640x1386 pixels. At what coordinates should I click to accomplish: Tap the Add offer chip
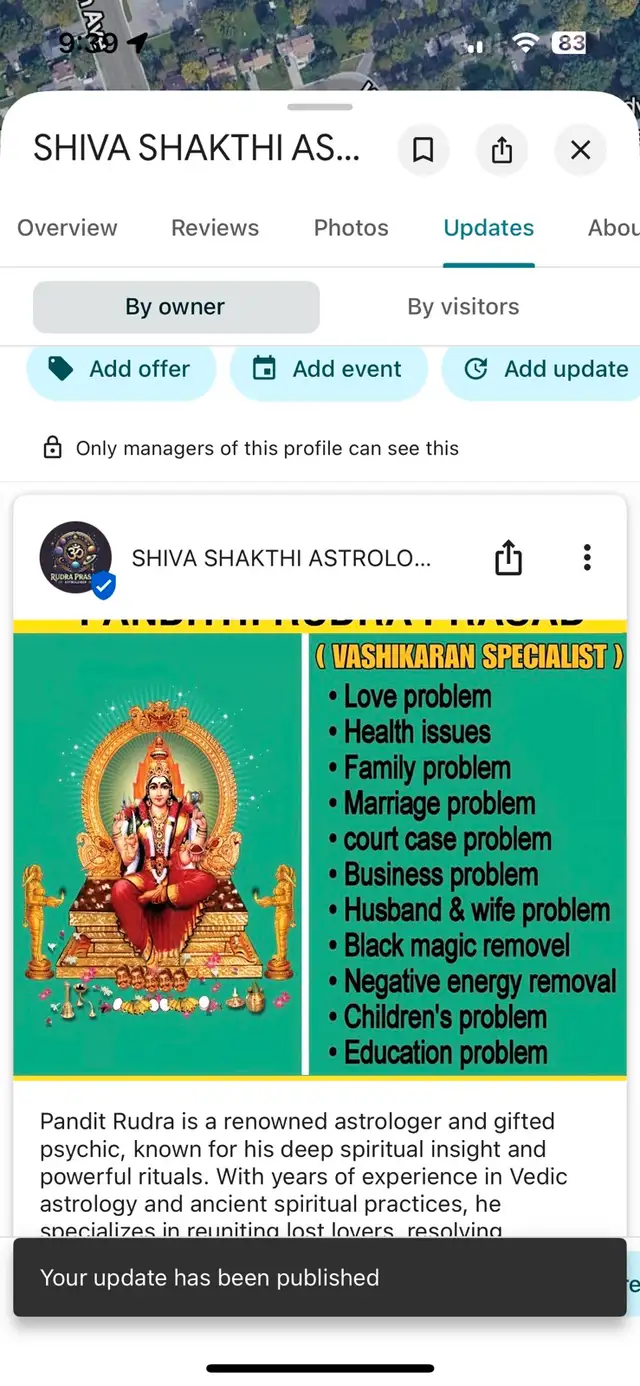(x=121, y=369)
